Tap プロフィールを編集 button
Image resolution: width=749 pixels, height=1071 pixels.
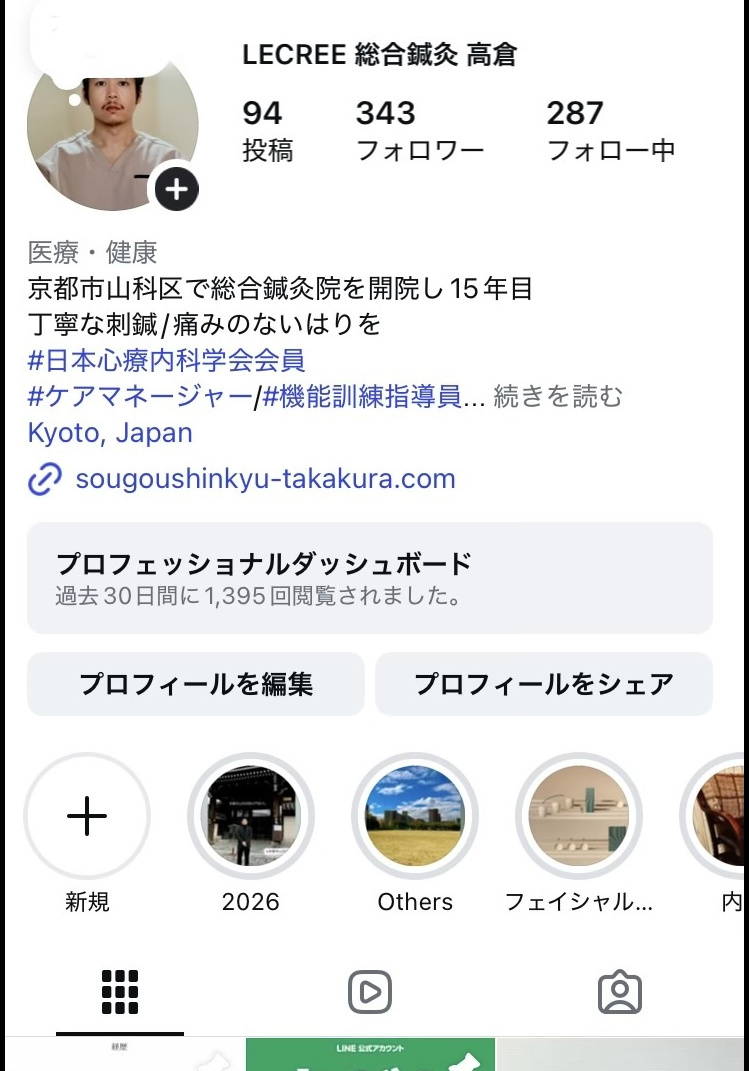pos(195,684)
